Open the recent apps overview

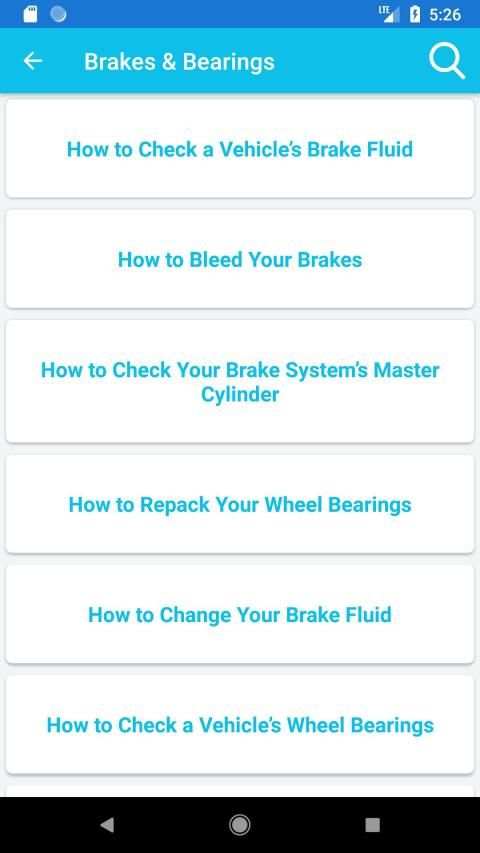point(372,825)
